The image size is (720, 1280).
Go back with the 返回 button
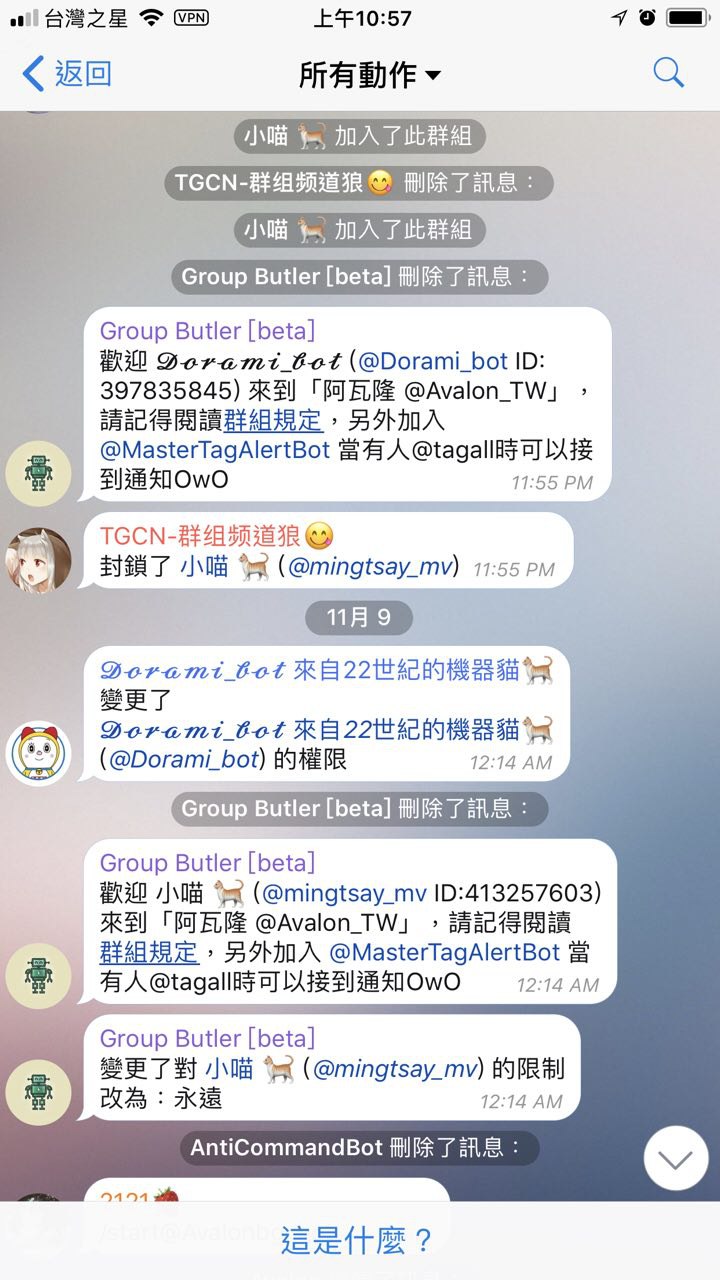67,74
